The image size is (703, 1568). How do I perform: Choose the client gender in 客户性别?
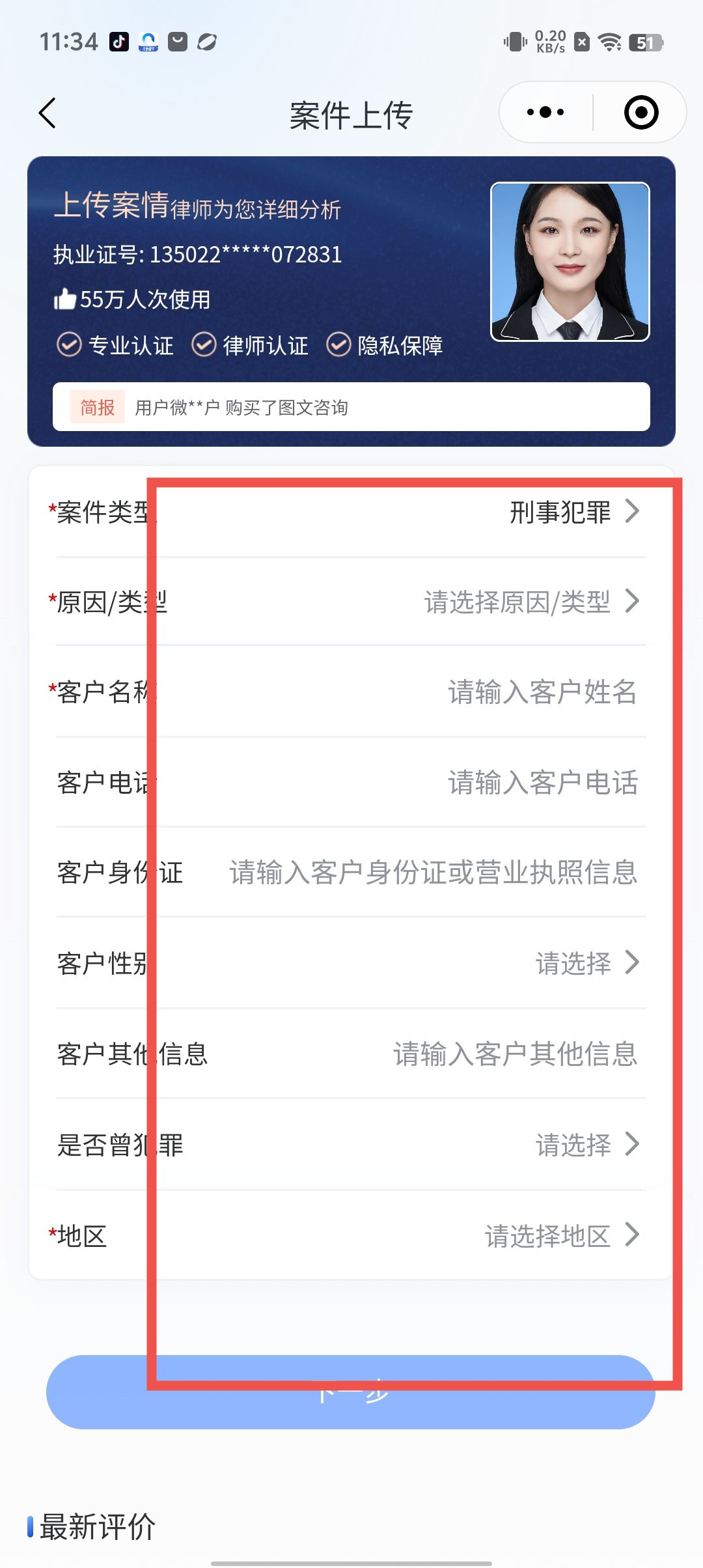click(351, 963)
